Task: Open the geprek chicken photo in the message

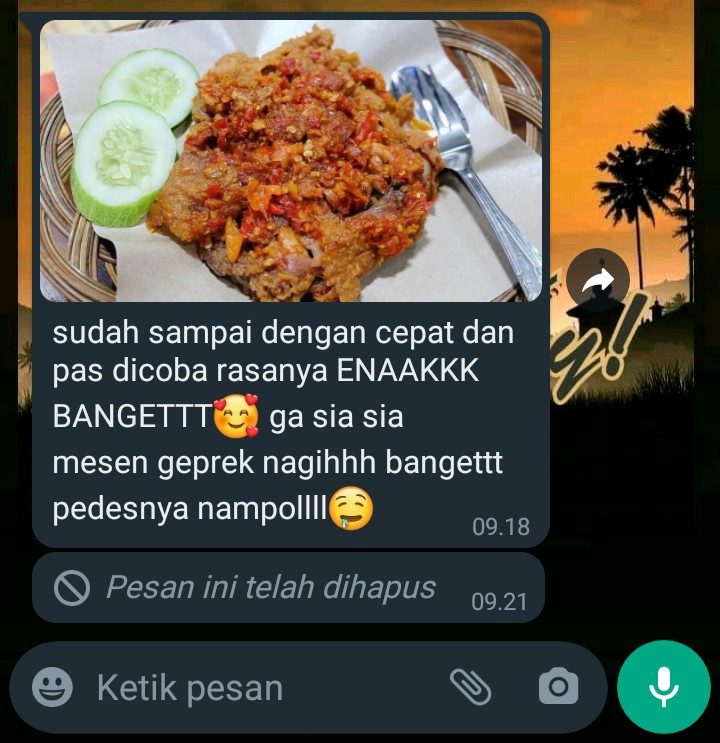Action: click(x=290, y=161)
